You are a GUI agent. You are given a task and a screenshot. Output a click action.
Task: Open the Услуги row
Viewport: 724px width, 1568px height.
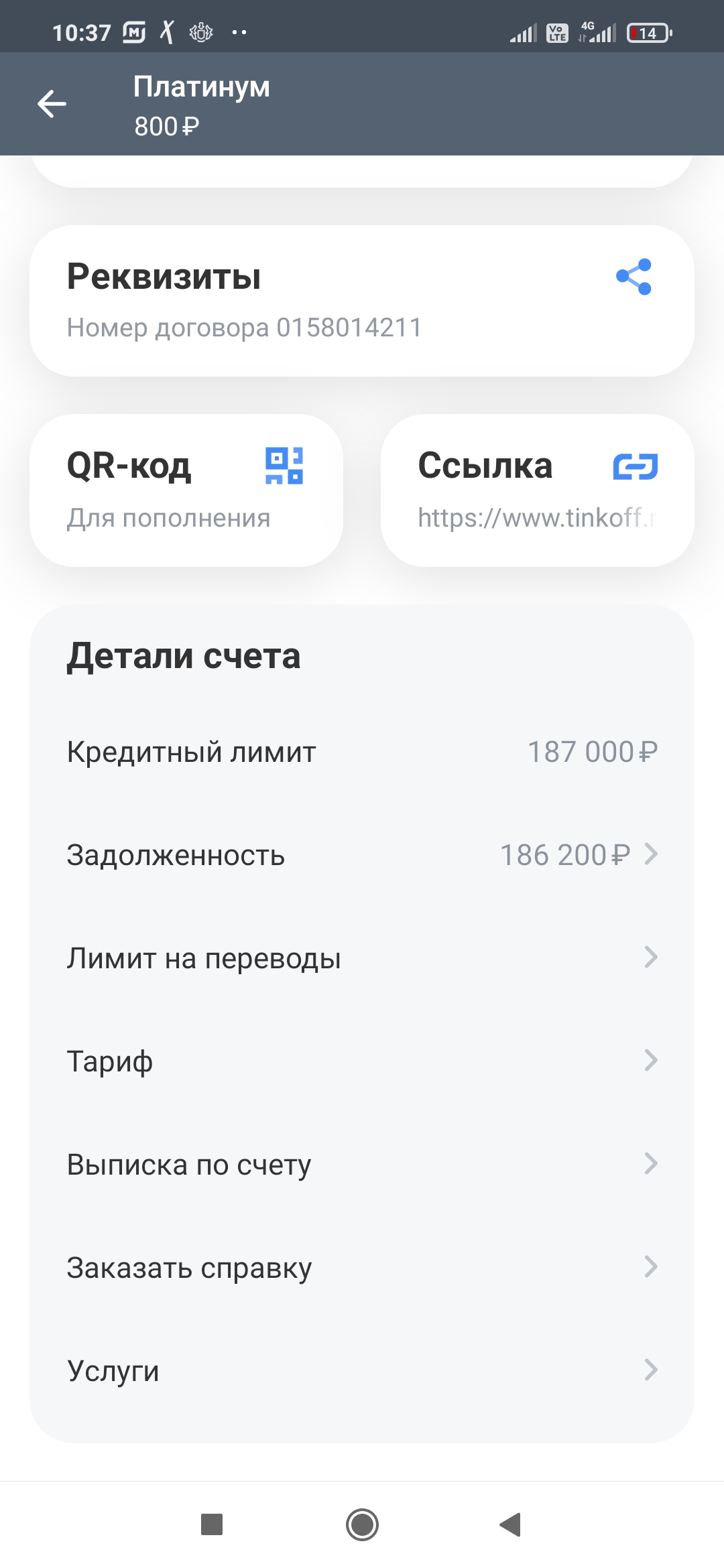tap(362, 1371)
